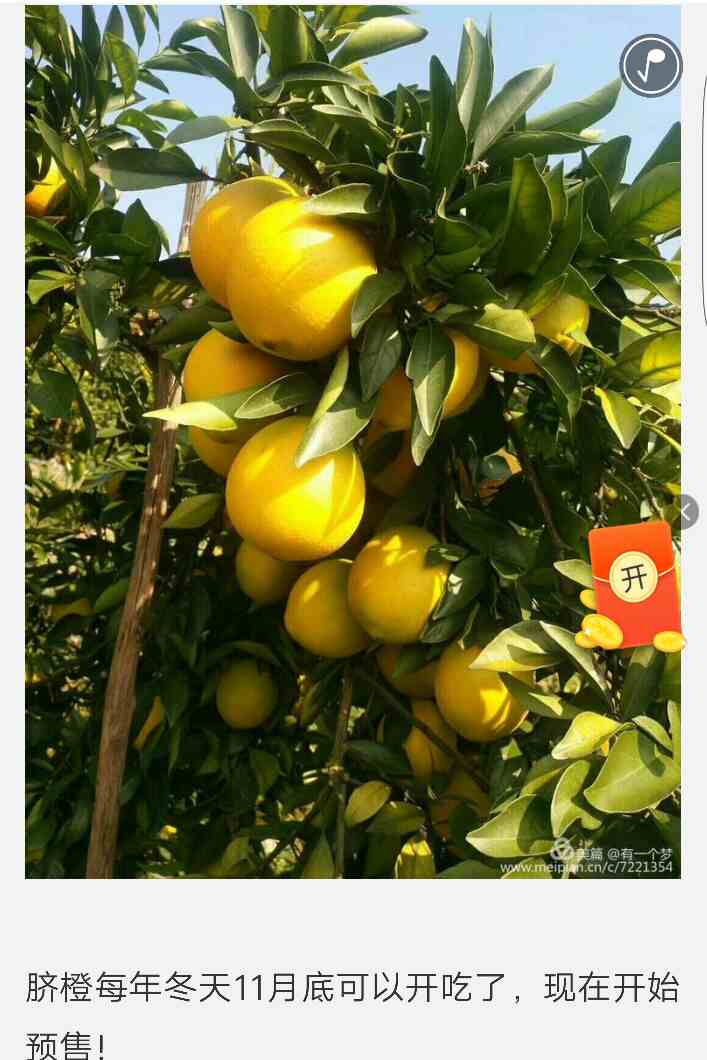Dismiss the floating red envelope
This screenshot has width=707, height=1060.
(x=685, y=512)
